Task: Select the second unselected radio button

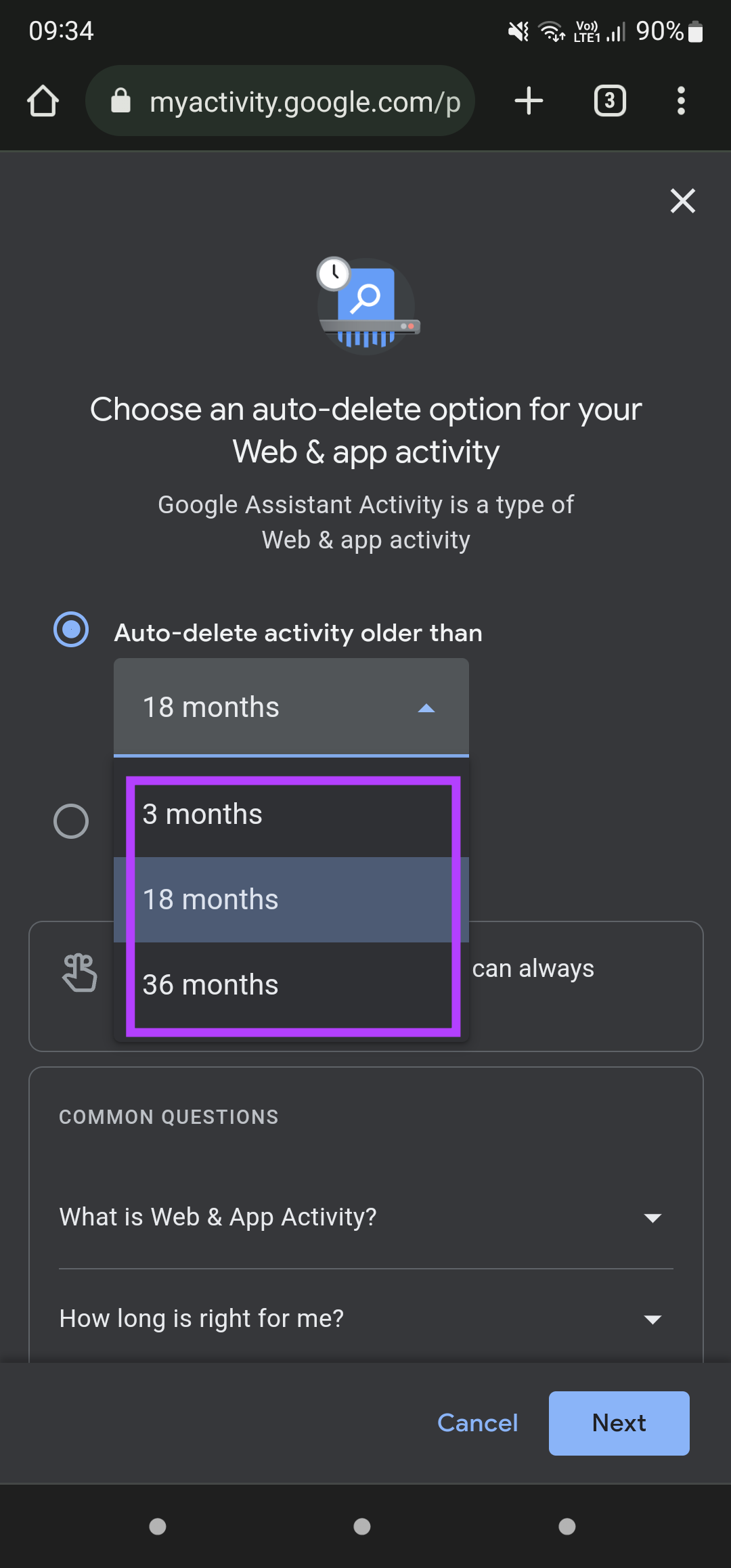Action: (71, 821)
